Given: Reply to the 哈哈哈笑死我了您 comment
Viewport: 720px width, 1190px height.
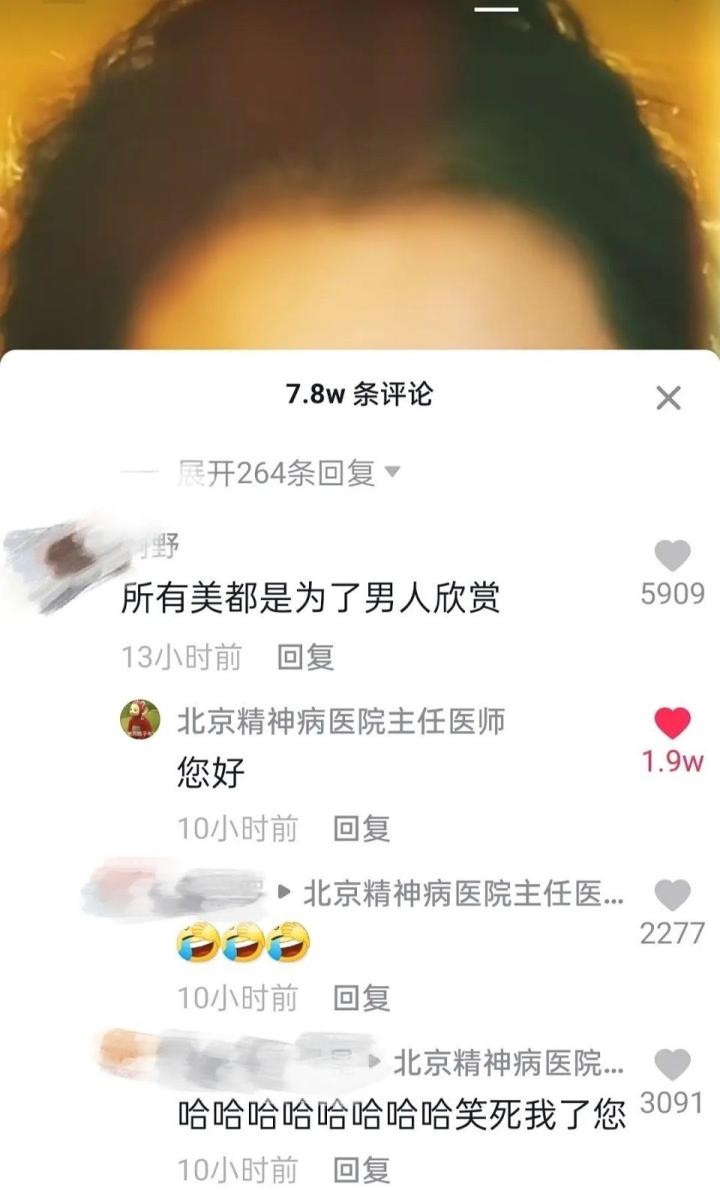Looking at the screenshot, I should (361, 1168).
